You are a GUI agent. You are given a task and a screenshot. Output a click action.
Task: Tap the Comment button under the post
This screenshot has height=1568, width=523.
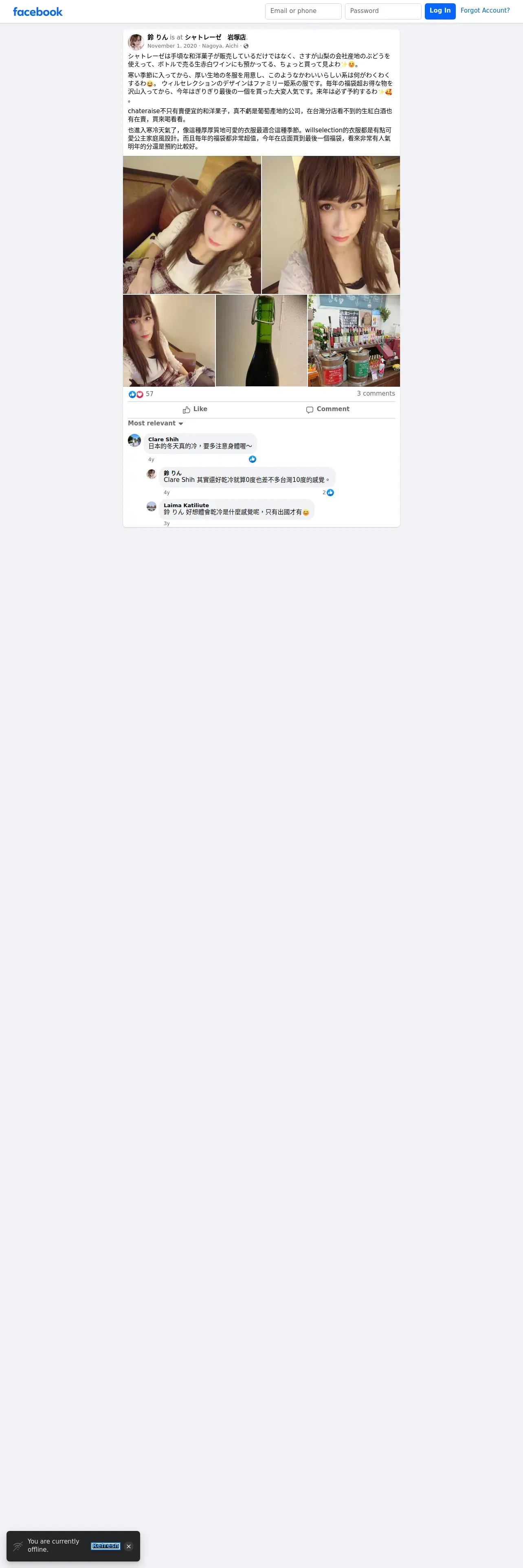coord(327,410)
